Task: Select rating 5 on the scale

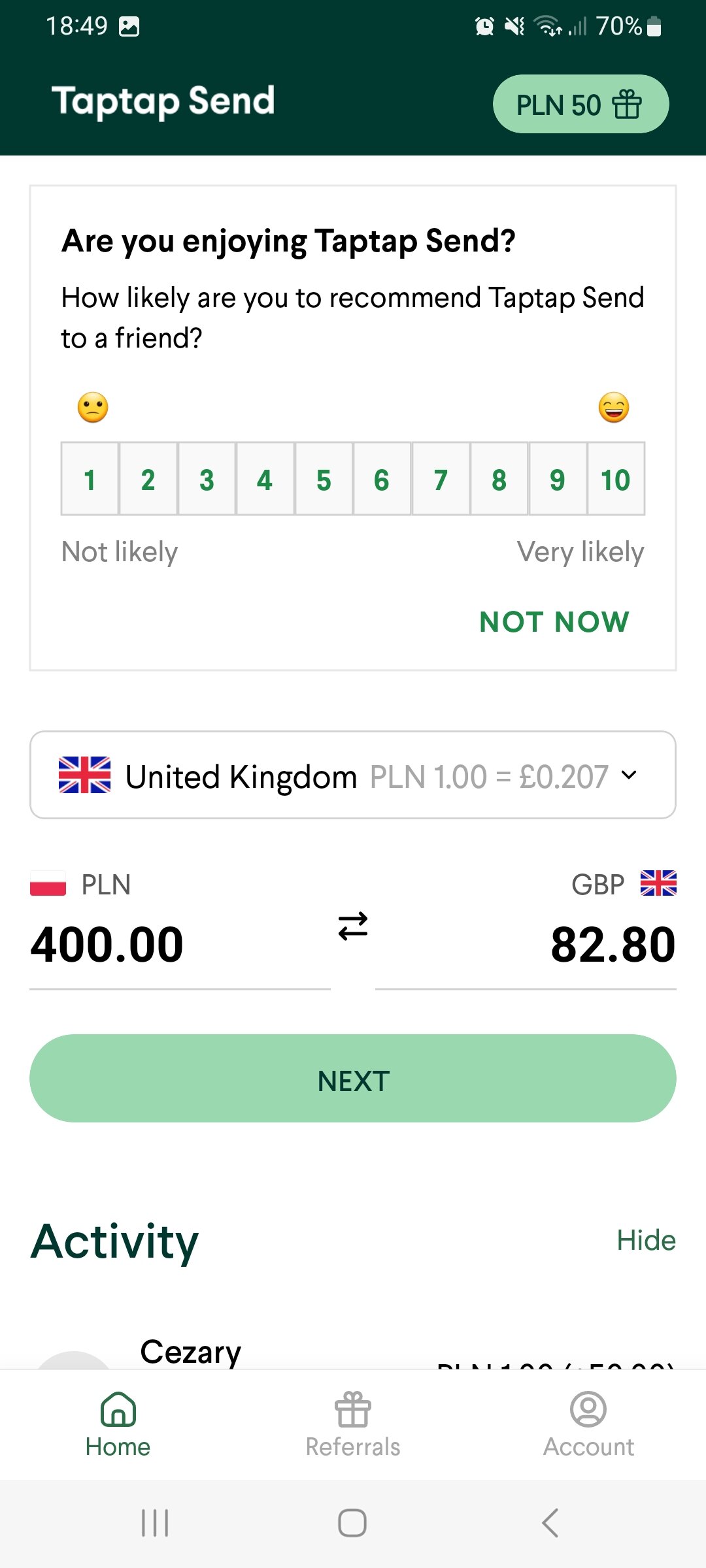Action: click(324, 480)
